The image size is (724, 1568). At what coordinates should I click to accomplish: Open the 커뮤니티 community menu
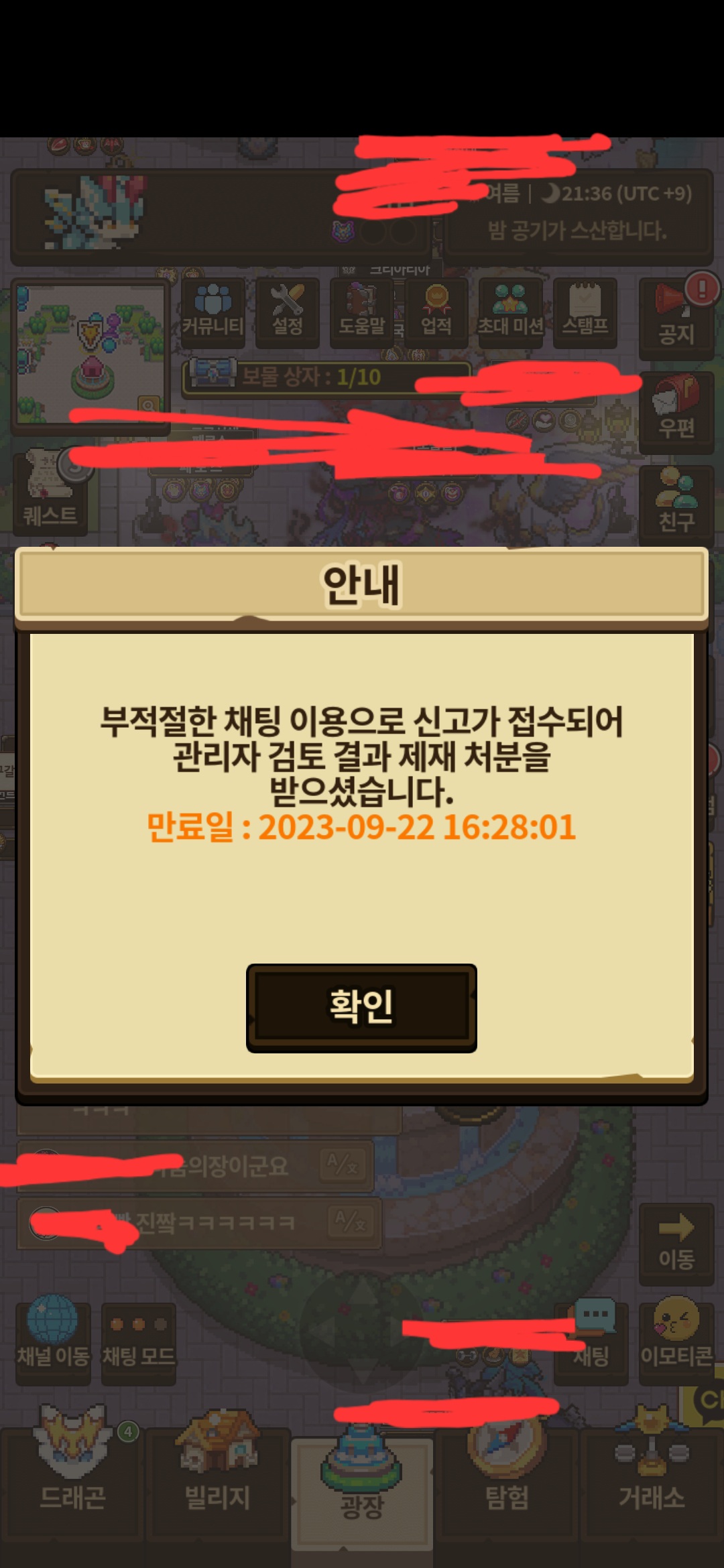213,312
